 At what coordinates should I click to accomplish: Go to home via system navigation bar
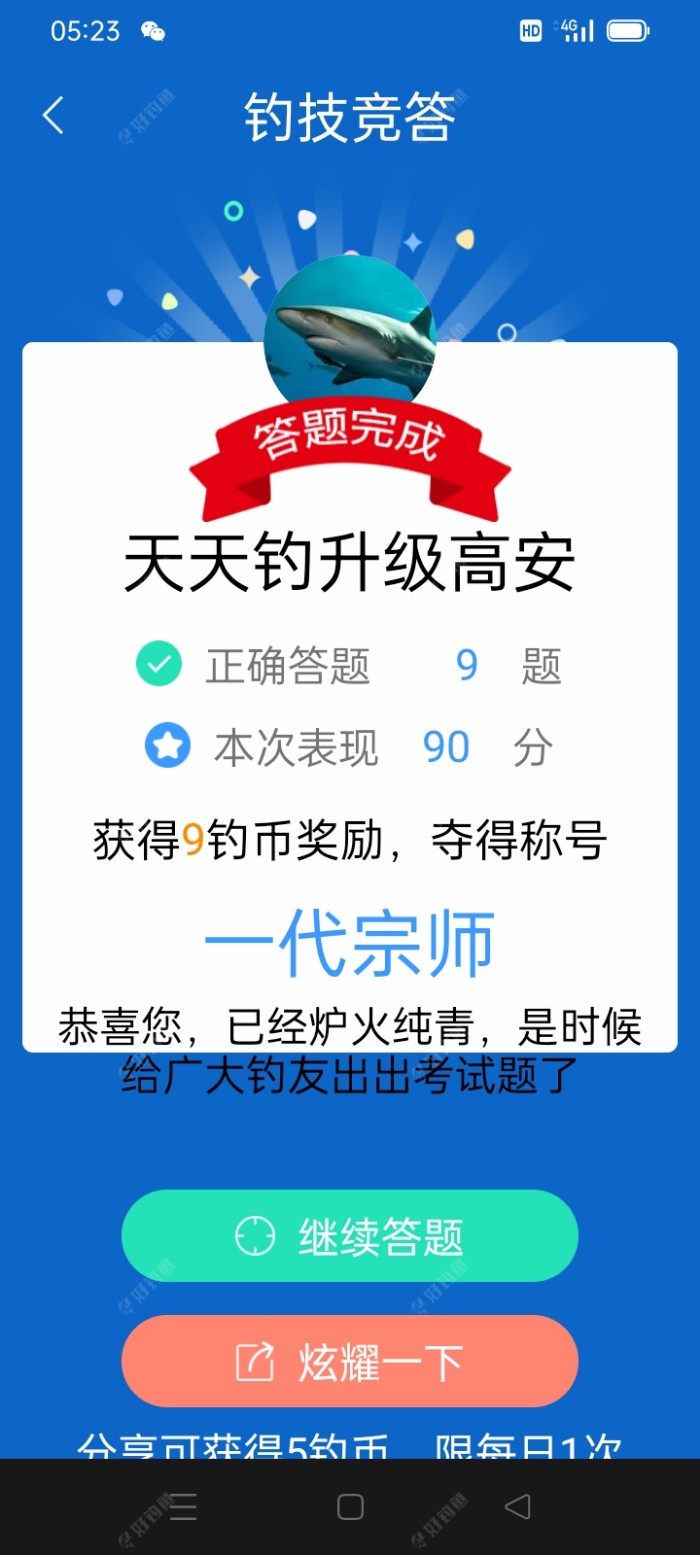click(350, 1507)
